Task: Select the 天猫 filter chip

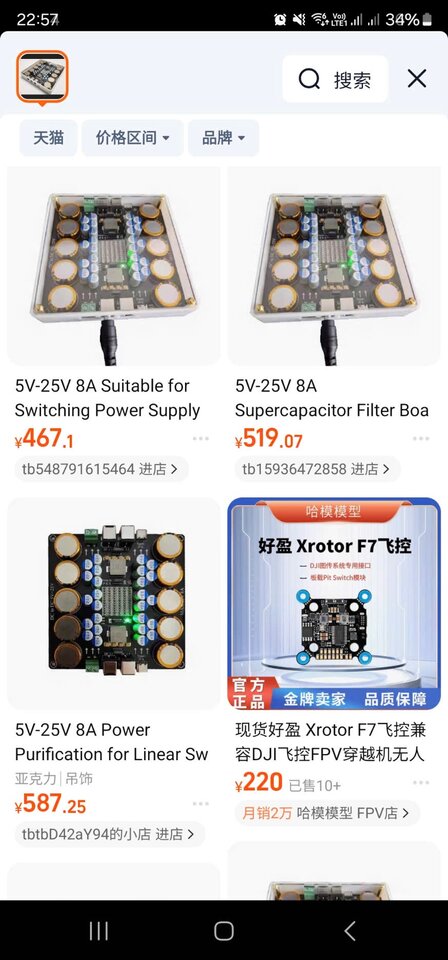Action: click(48, 138)
